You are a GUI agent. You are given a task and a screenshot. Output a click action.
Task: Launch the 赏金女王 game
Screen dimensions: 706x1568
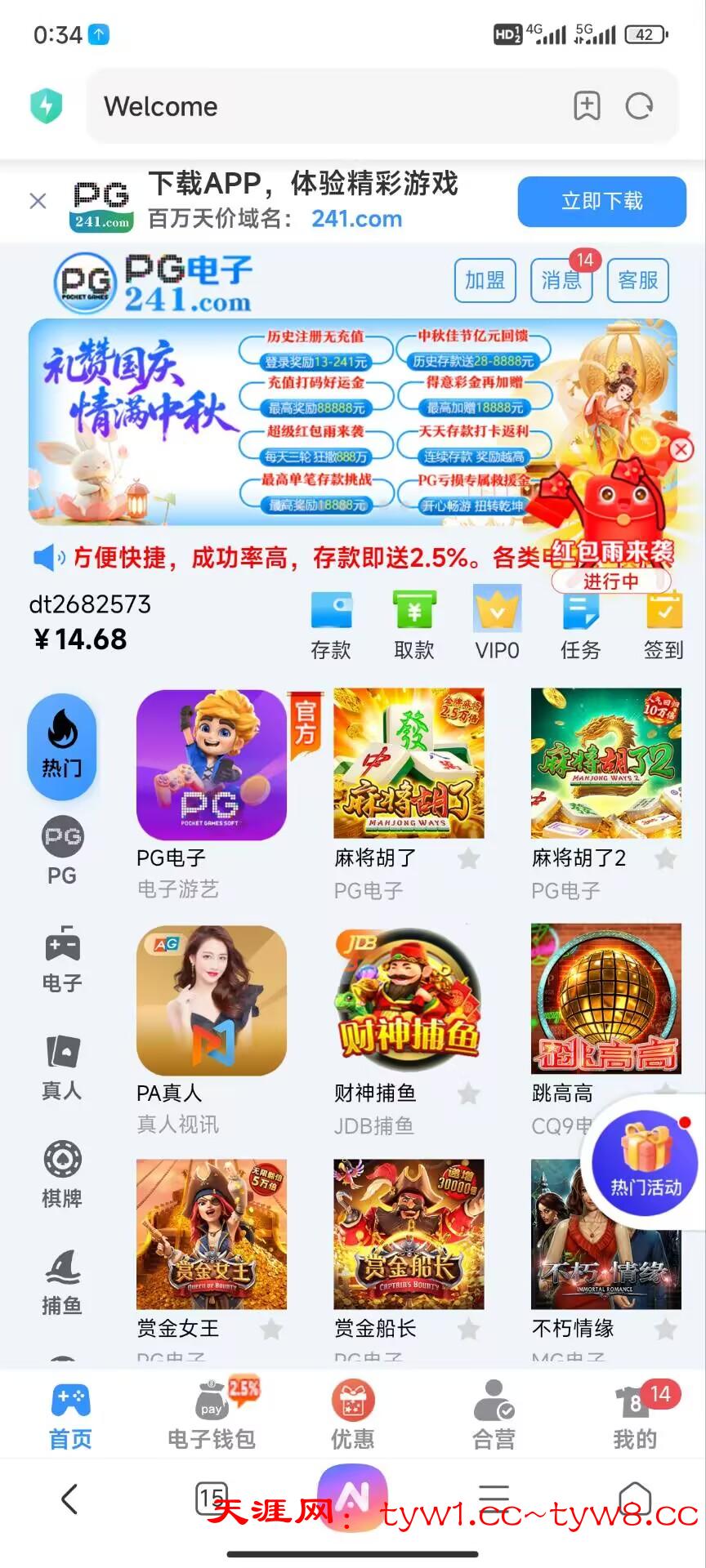(x=211, y=1234)
